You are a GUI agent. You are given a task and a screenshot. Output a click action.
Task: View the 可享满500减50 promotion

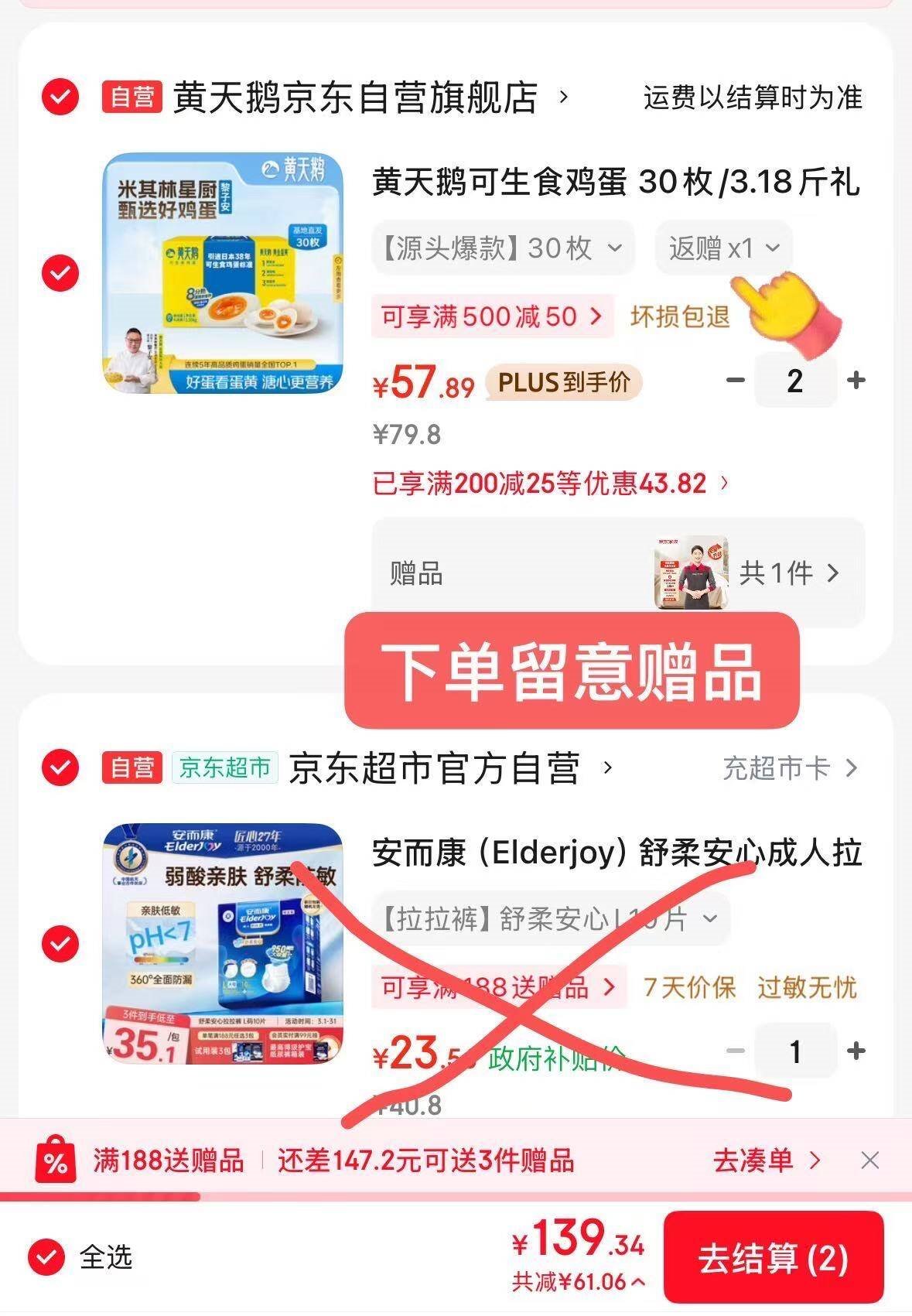pos(492,316)
